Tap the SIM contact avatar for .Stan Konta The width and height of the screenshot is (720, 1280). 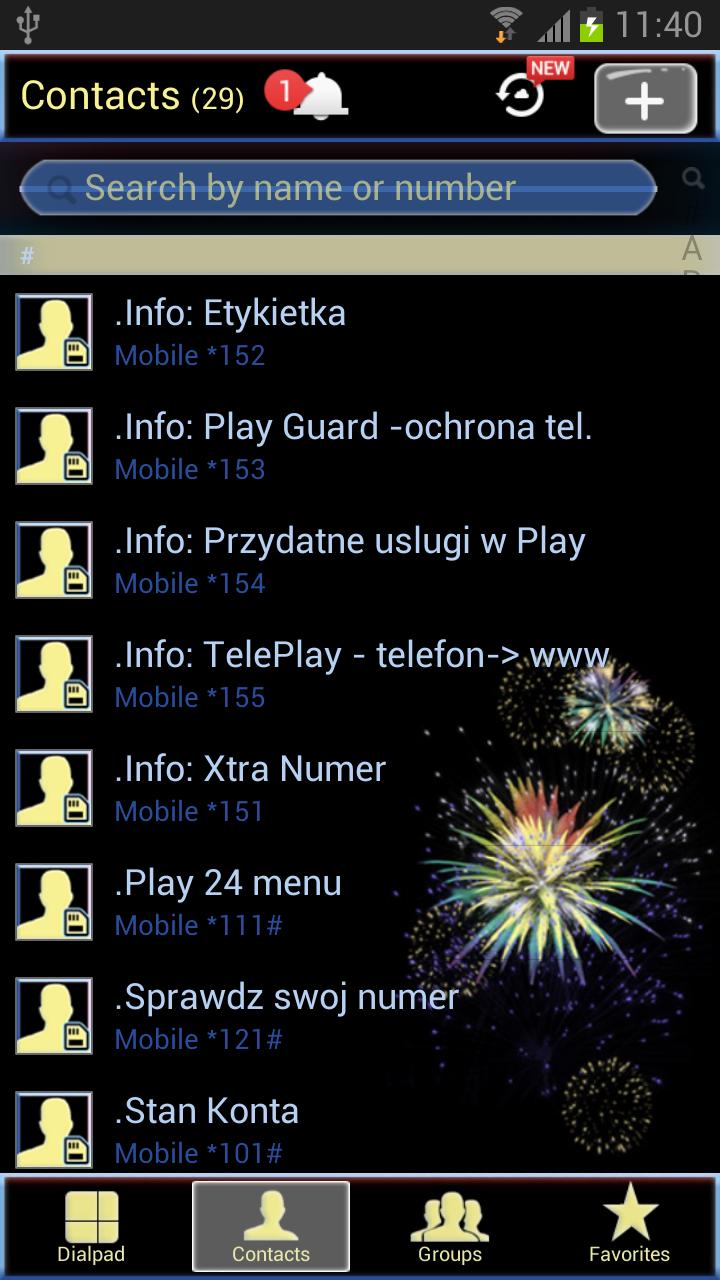click(x=53, y=1129)
